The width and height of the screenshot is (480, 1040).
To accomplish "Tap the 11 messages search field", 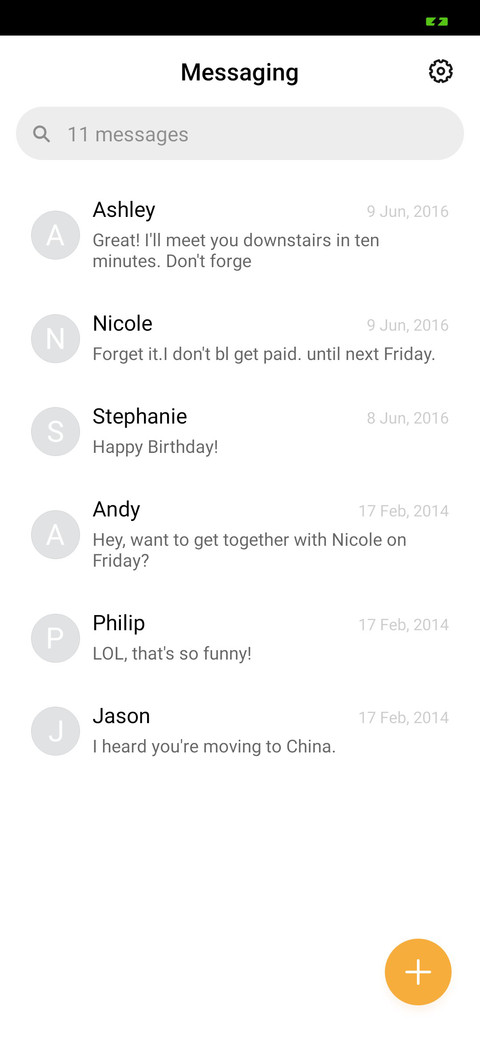I will tap(240, 133).
